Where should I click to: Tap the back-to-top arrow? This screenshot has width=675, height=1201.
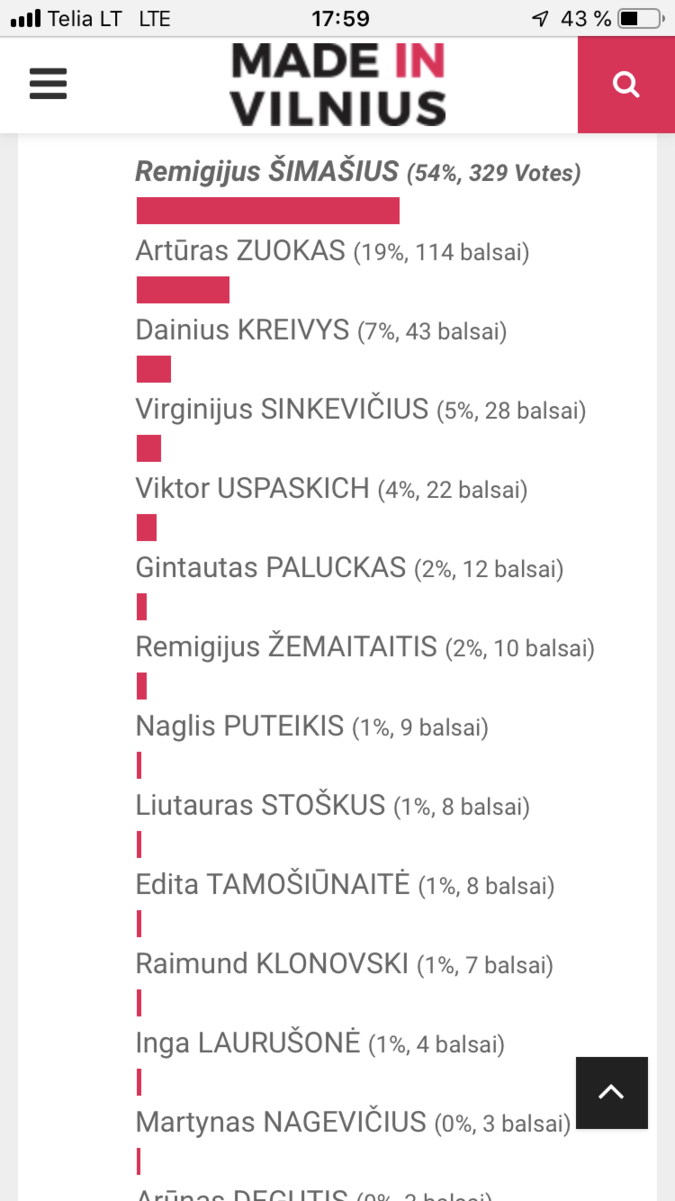pyautogui.click(x=611, y=1092)
